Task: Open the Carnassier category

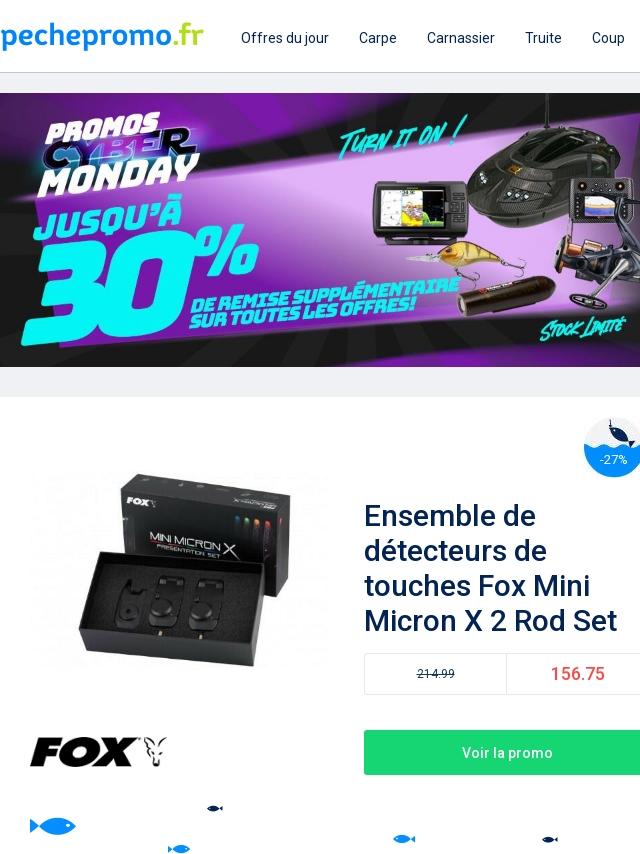Action: click(x=460, y=38)
